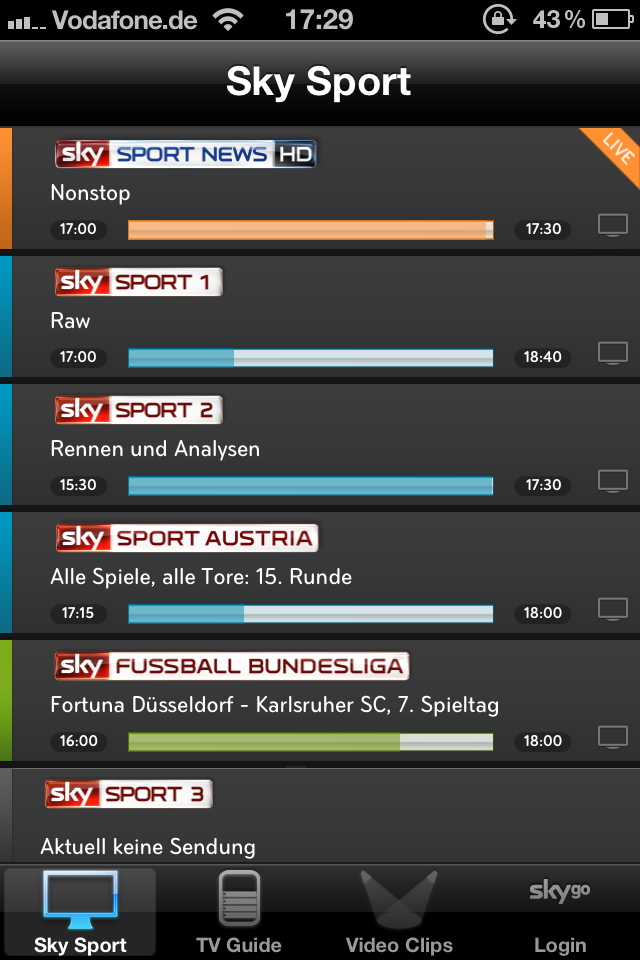Open Sky Sport Austria channel row
Screen dimensions: 640x960
tap(300, 573)
